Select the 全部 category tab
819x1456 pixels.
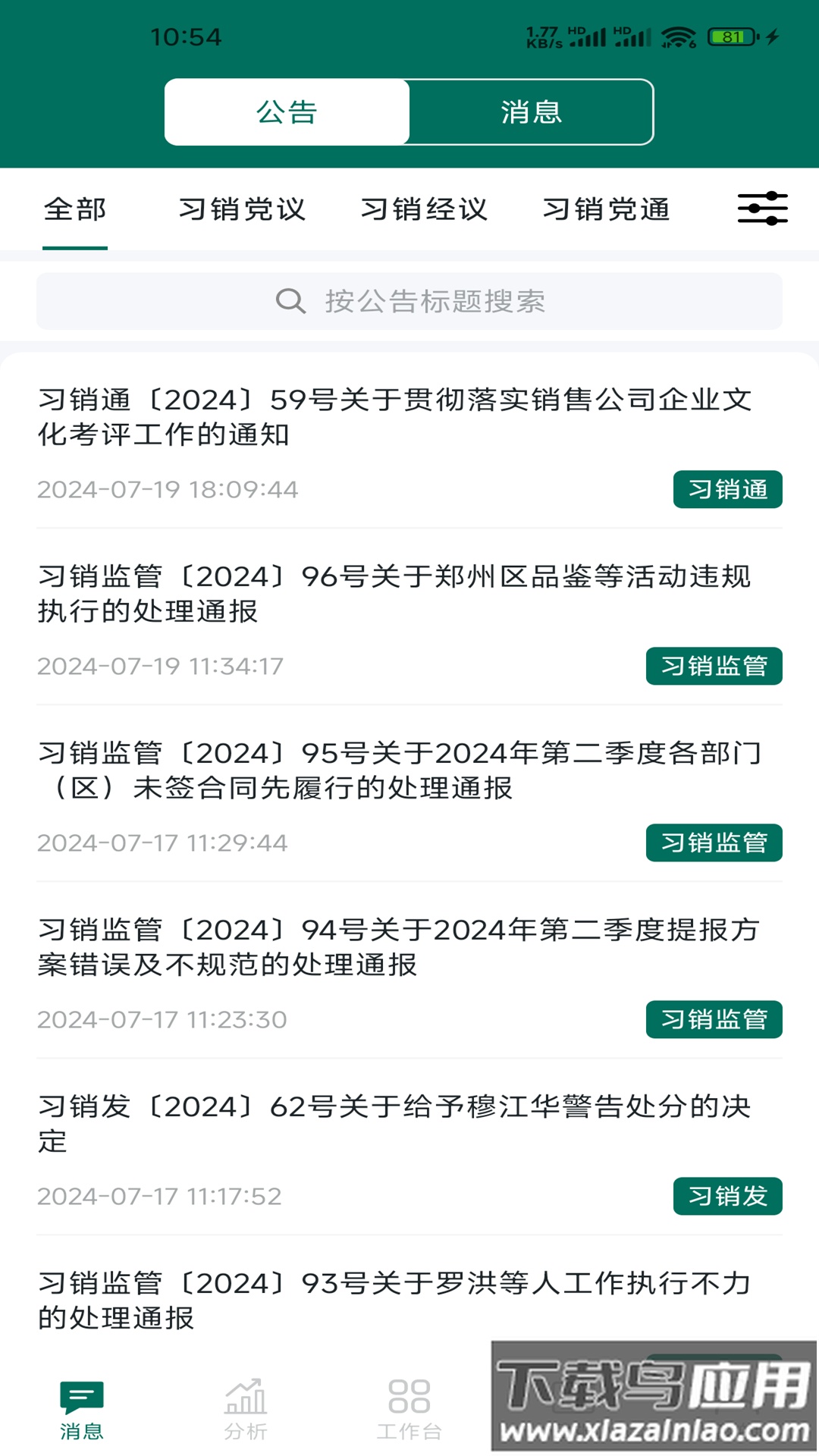(x=75, y=210)
